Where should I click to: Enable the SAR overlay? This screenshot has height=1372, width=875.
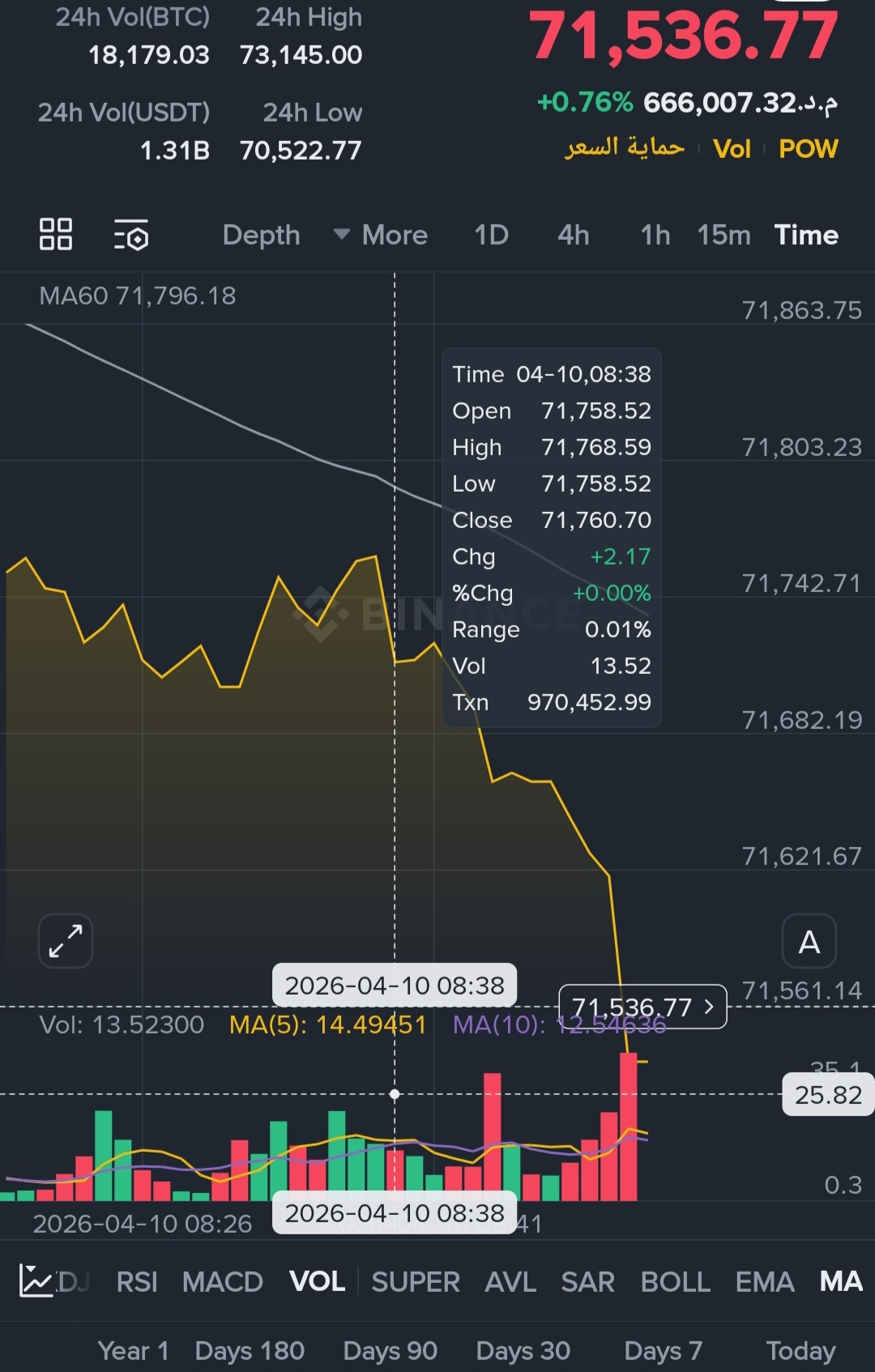click(587, 1282)
